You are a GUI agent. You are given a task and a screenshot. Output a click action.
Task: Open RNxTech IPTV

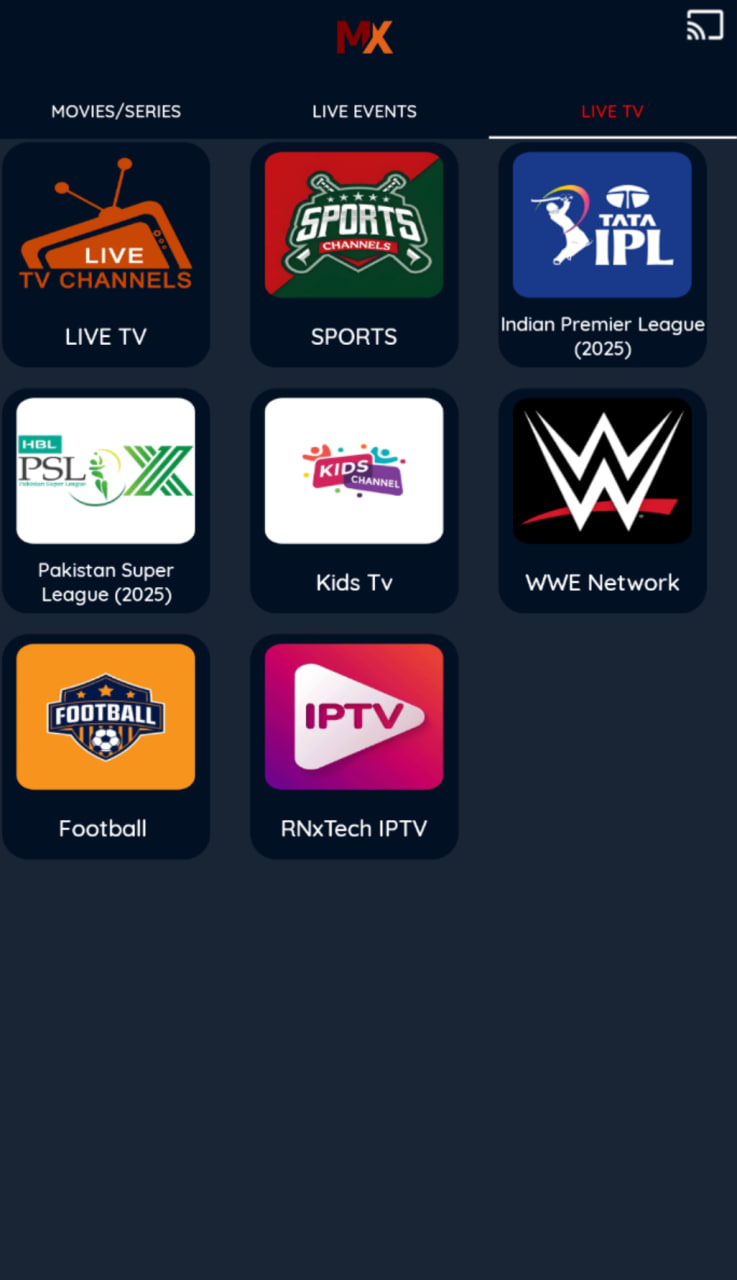(354, 746)
